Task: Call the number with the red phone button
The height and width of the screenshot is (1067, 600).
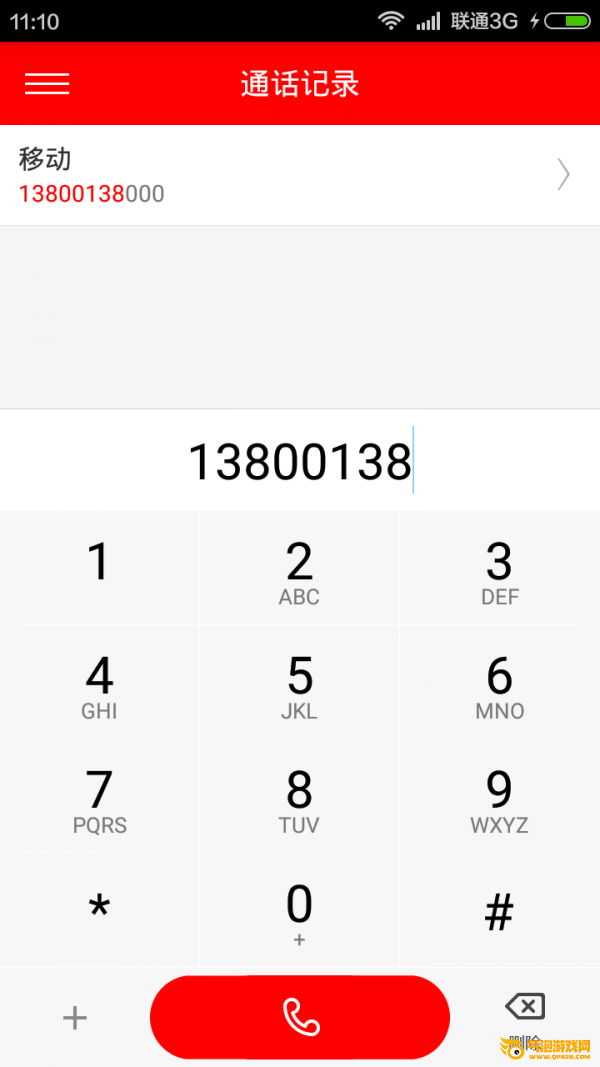Action: 300,1017
